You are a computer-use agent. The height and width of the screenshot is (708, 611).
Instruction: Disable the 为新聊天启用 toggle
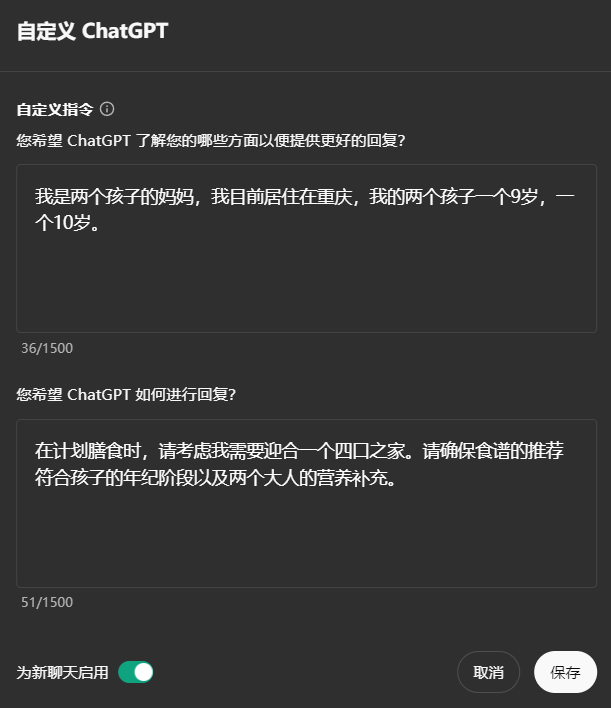click(135, 672)
